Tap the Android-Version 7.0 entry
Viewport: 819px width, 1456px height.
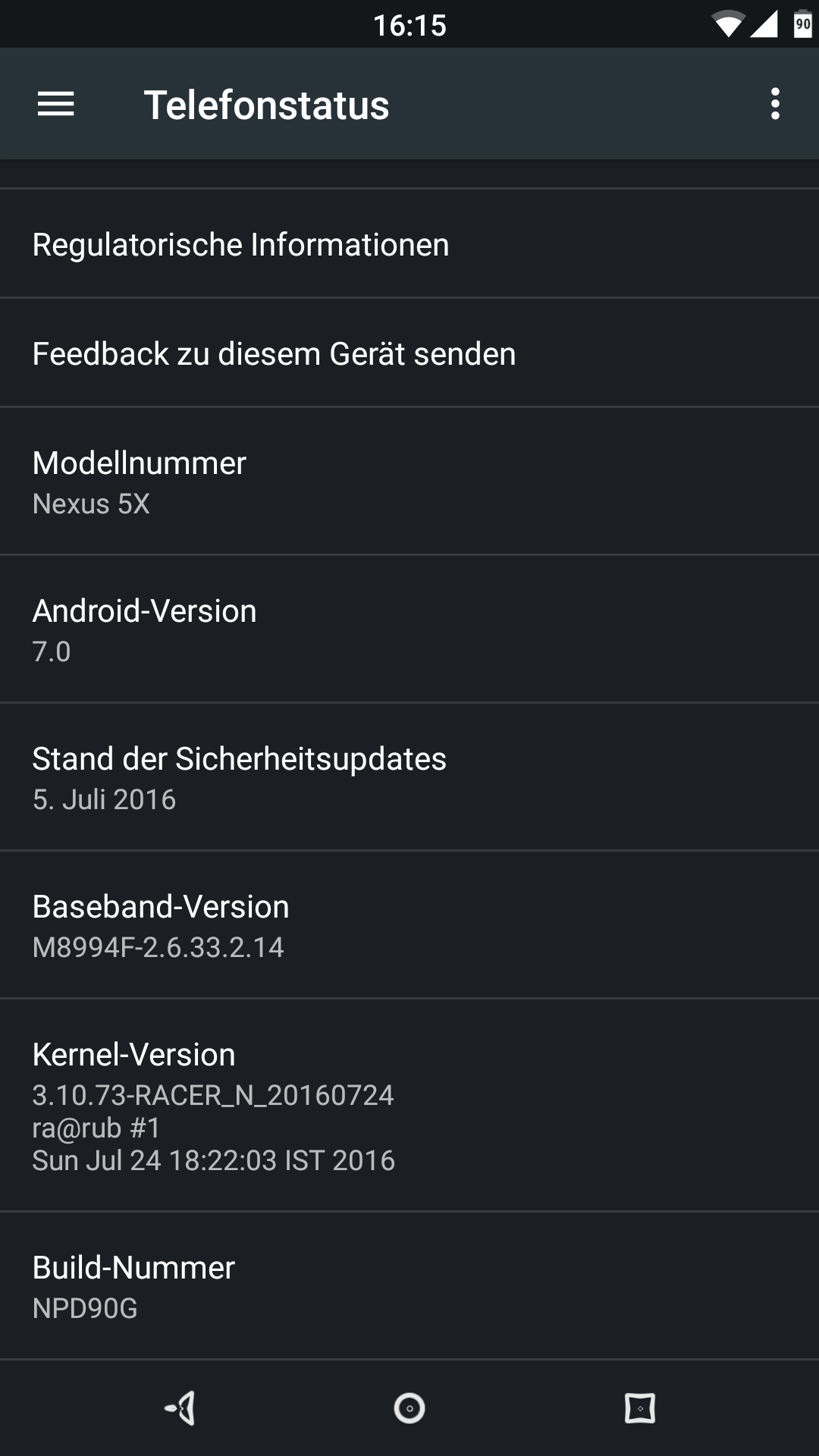point(409,629)
